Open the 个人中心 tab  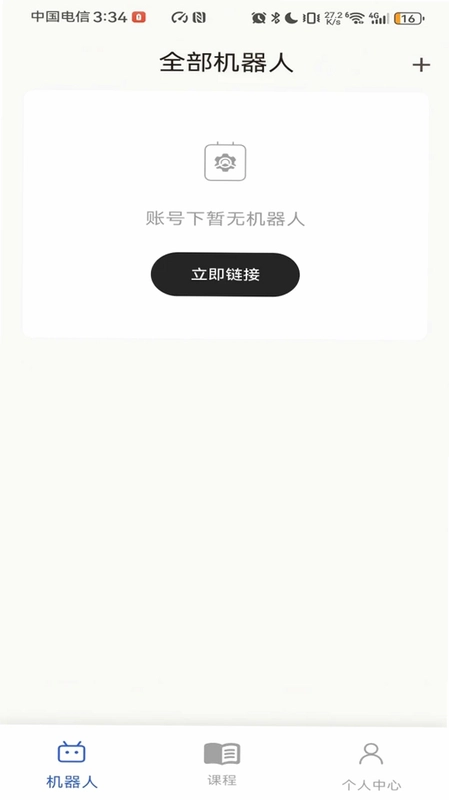371,766
